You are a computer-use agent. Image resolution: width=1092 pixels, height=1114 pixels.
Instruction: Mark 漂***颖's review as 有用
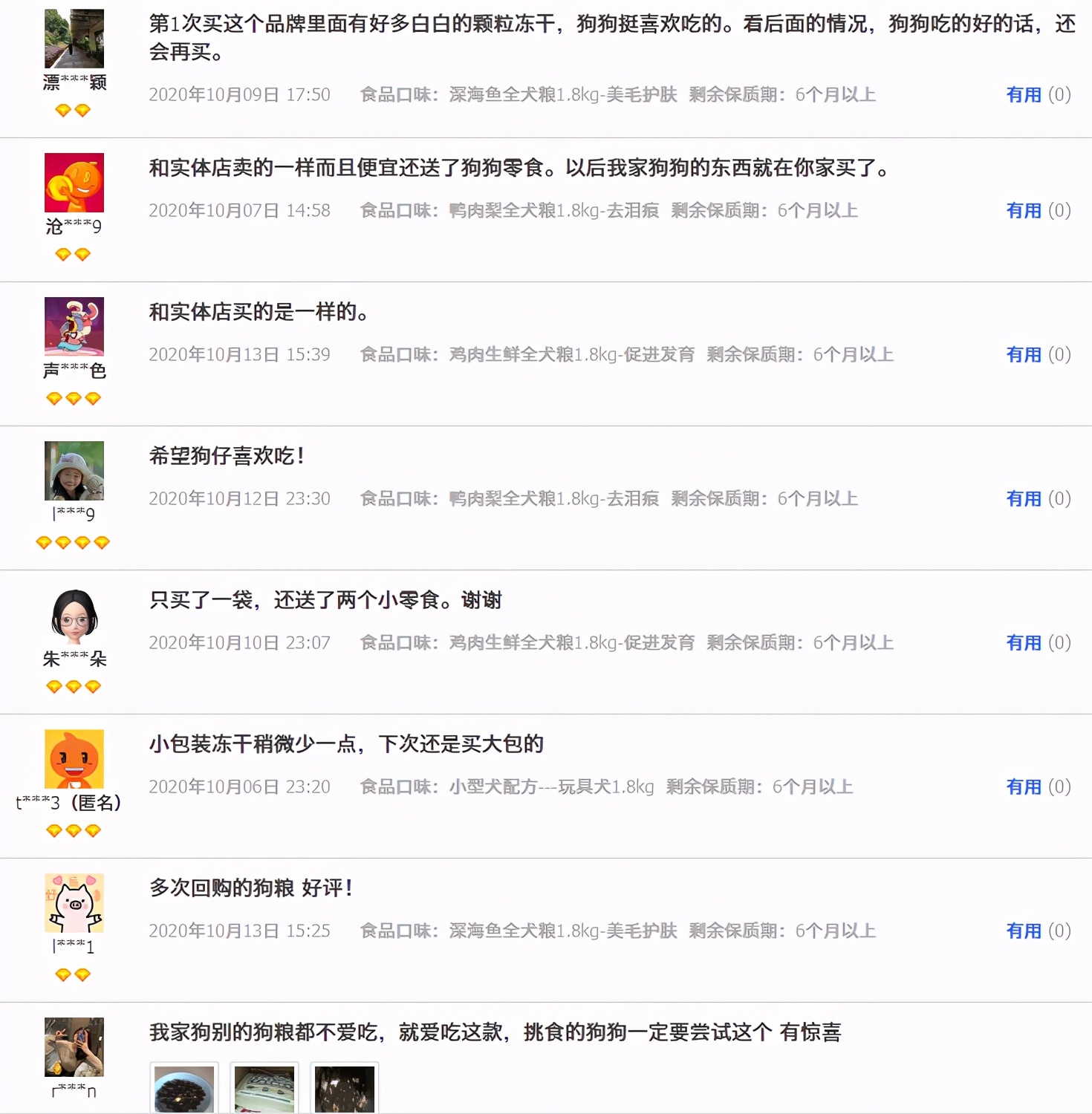tap(1024, 95)
